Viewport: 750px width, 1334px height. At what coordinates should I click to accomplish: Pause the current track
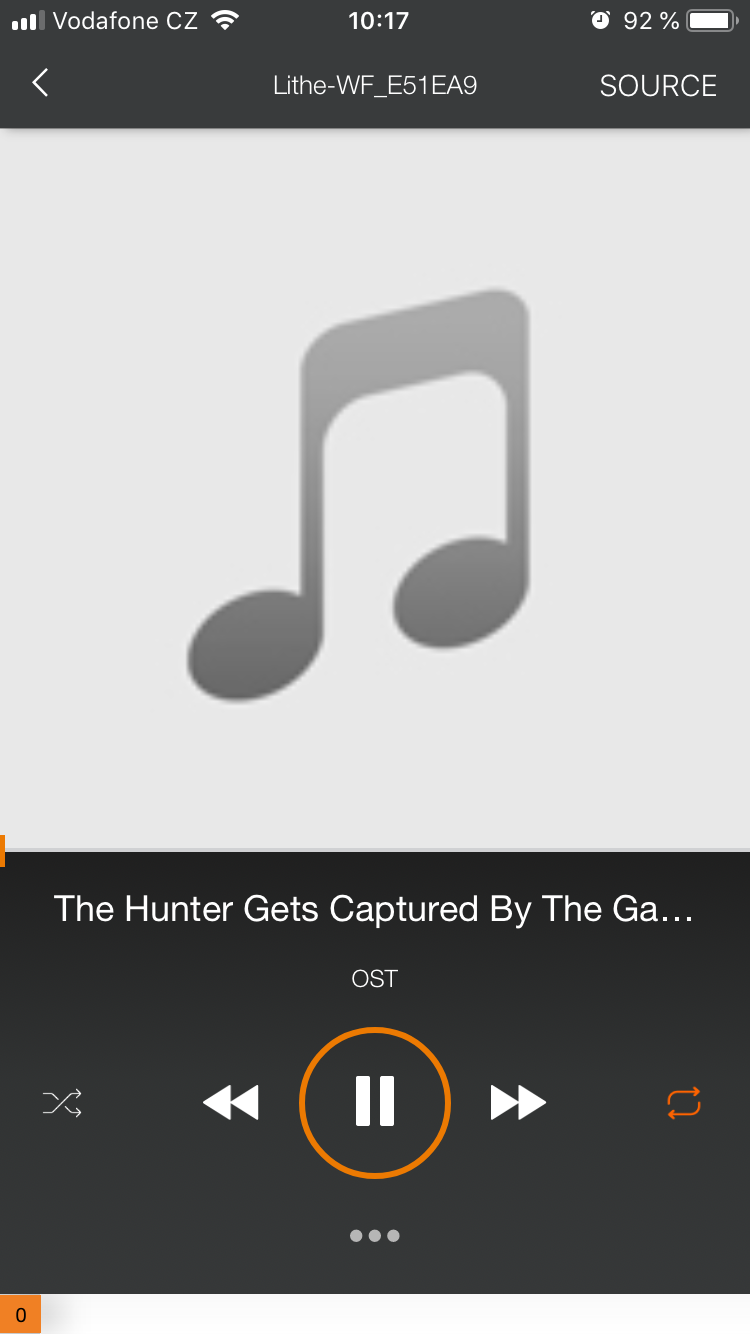point(375,1102)
